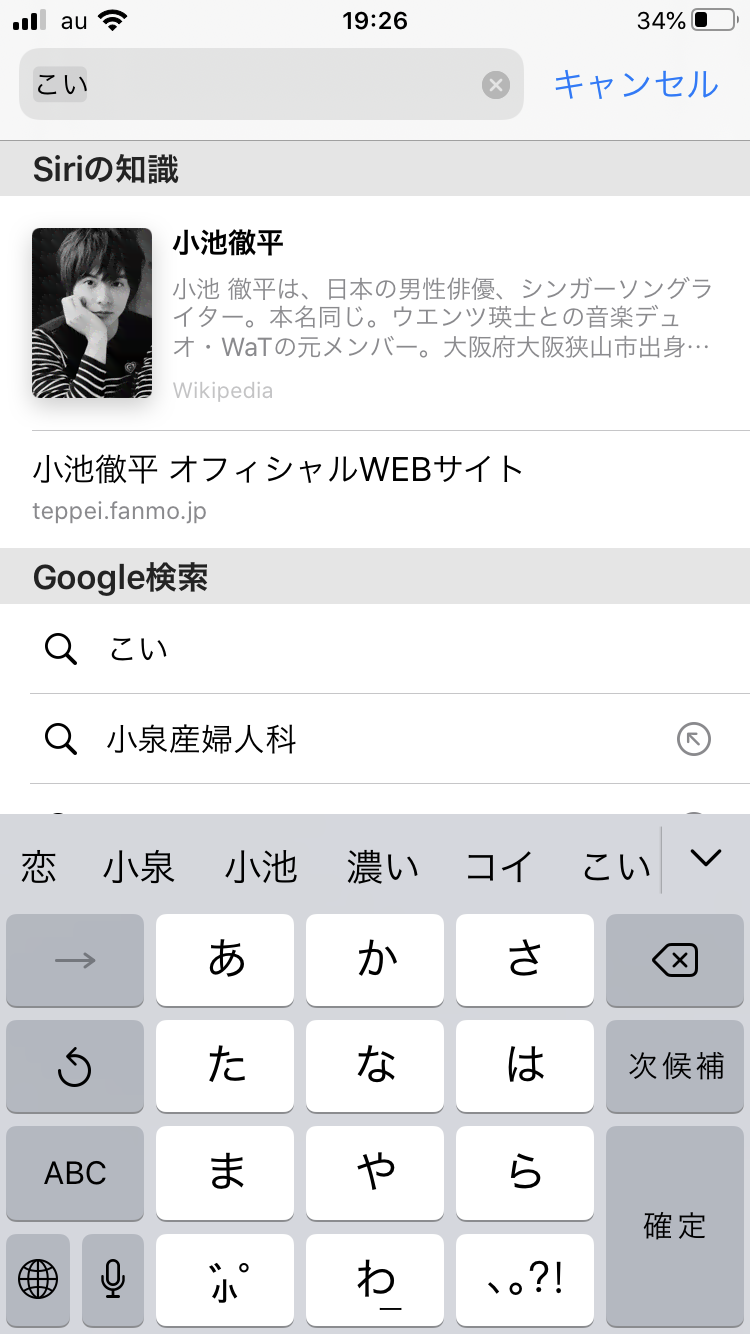Screen dimensions: 750x1334
Task: Switch the keyboard to ABC input
Action: point(75,1173)
